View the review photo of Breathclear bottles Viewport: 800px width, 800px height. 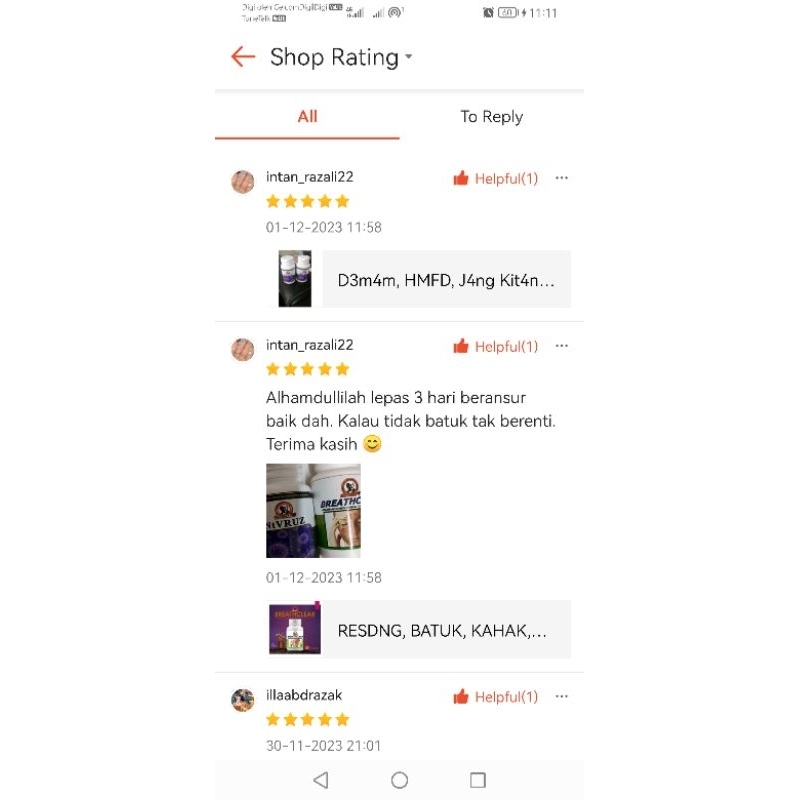tap(313, 511)
